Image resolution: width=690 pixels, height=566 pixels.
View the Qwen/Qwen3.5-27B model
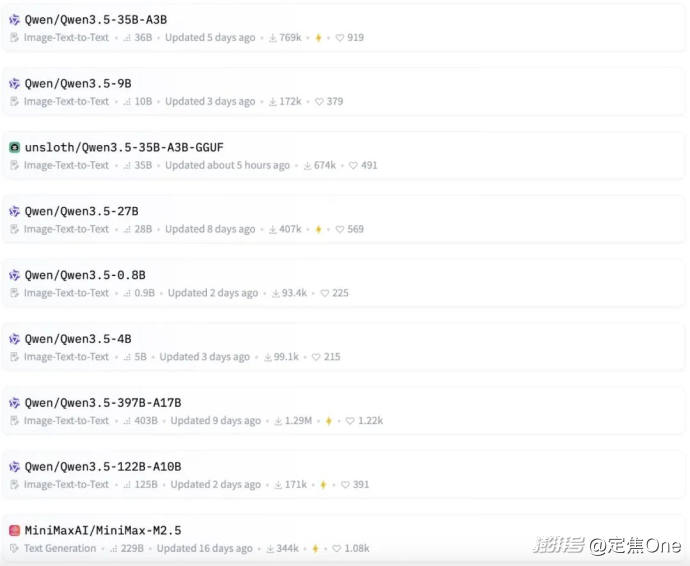pyautogui.click(x=82, y=212)
